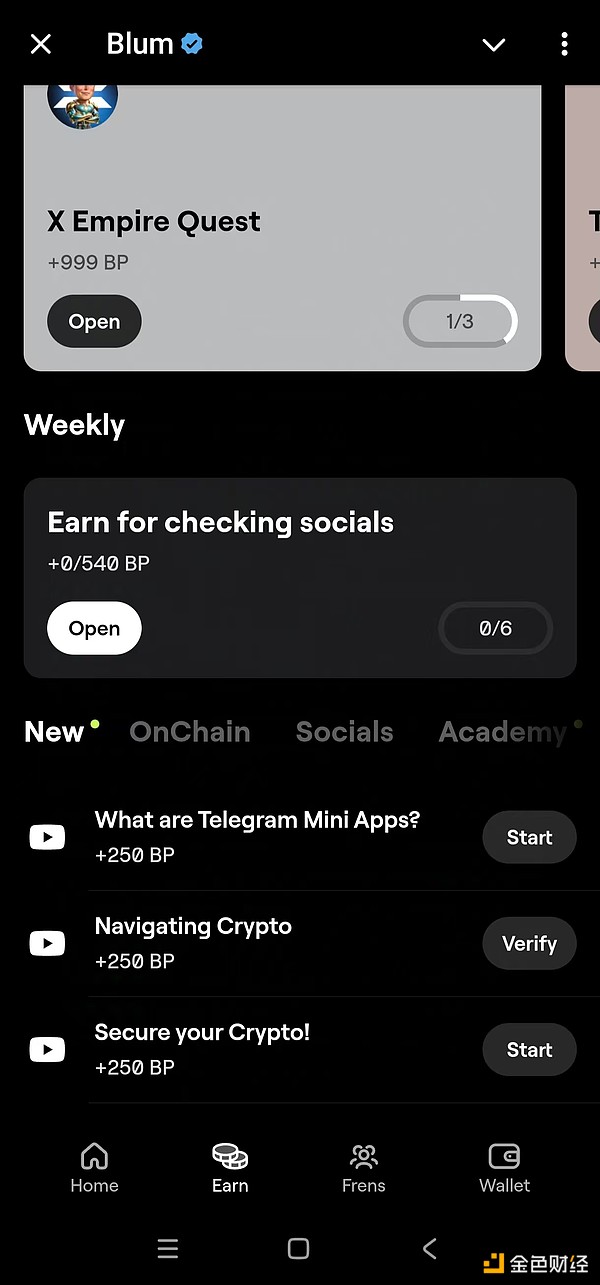Open the X Empire Quest task
Screen dimensions: 600x1285
pyautogui.click(x=94, y=322)
